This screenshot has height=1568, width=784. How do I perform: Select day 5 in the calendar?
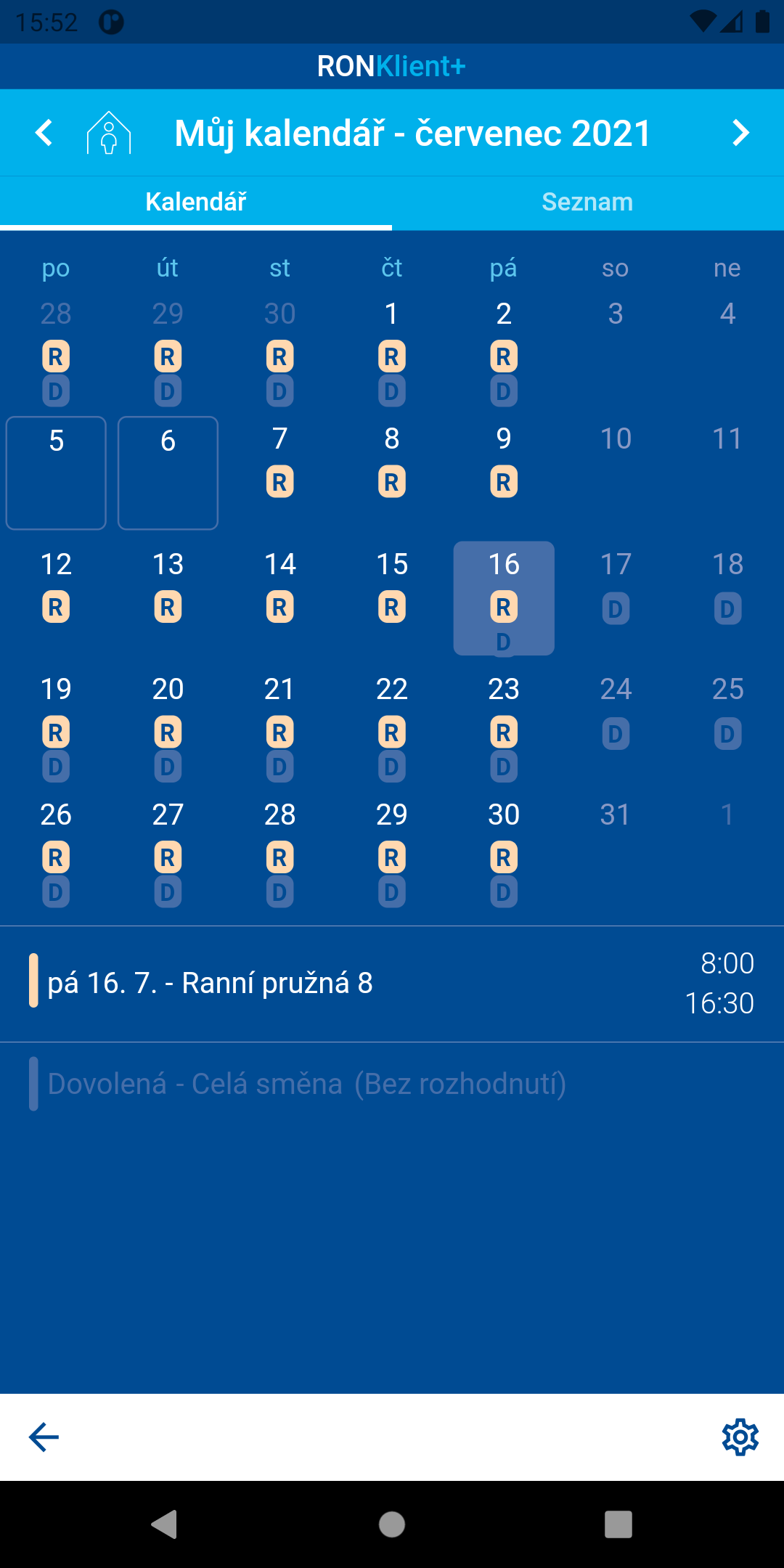[56, 473]
